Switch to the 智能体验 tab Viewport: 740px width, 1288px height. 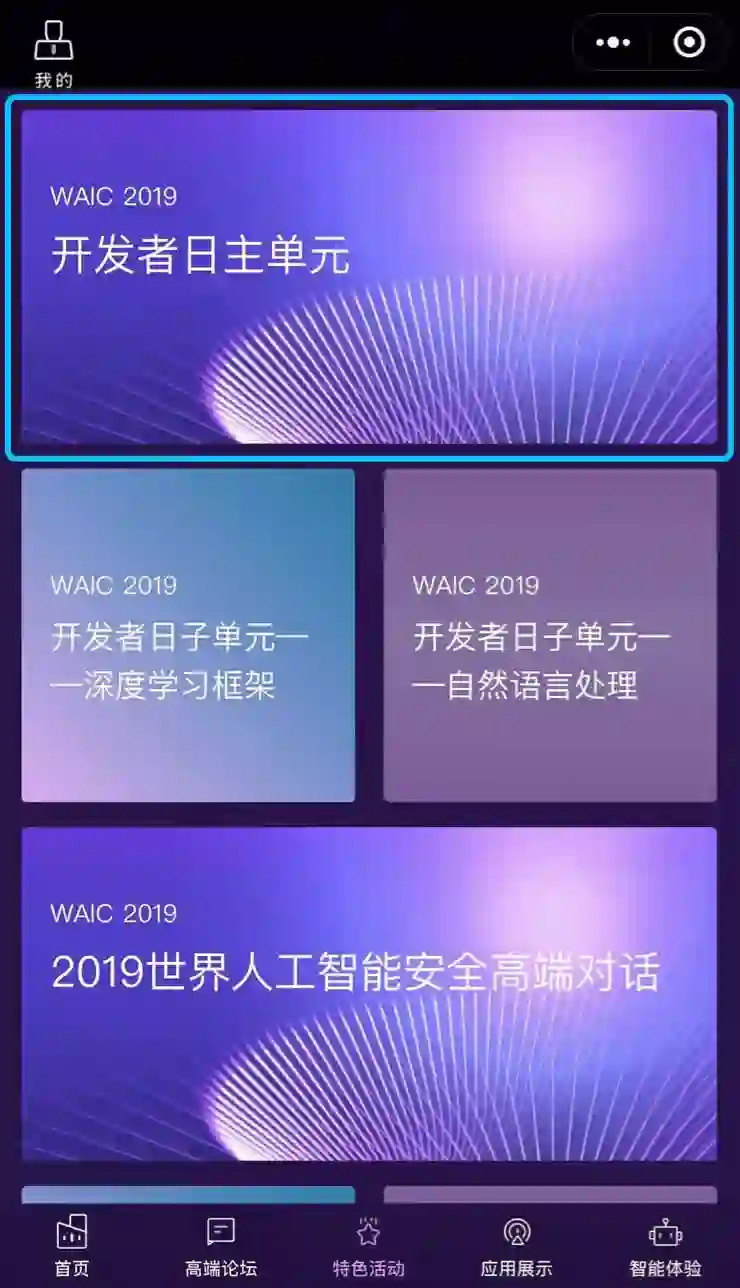pos(665,1246)
